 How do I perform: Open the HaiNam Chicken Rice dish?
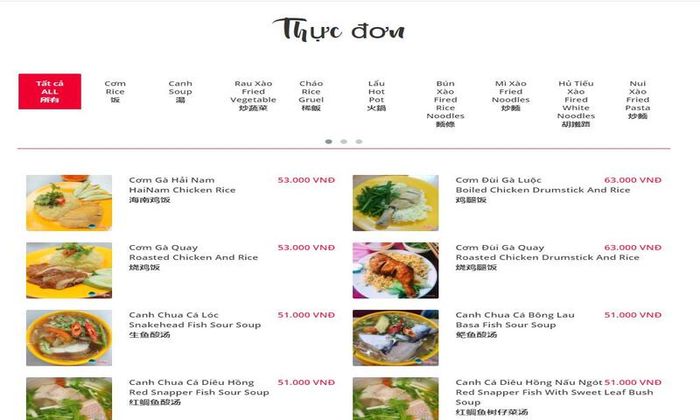(182, 190)
